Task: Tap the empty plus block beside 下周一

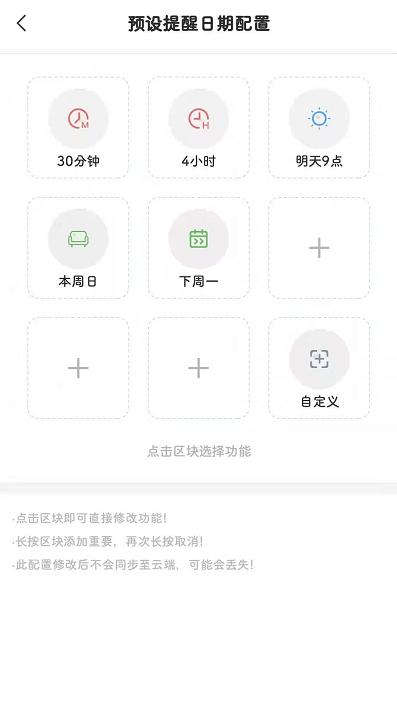Action: 319,248
